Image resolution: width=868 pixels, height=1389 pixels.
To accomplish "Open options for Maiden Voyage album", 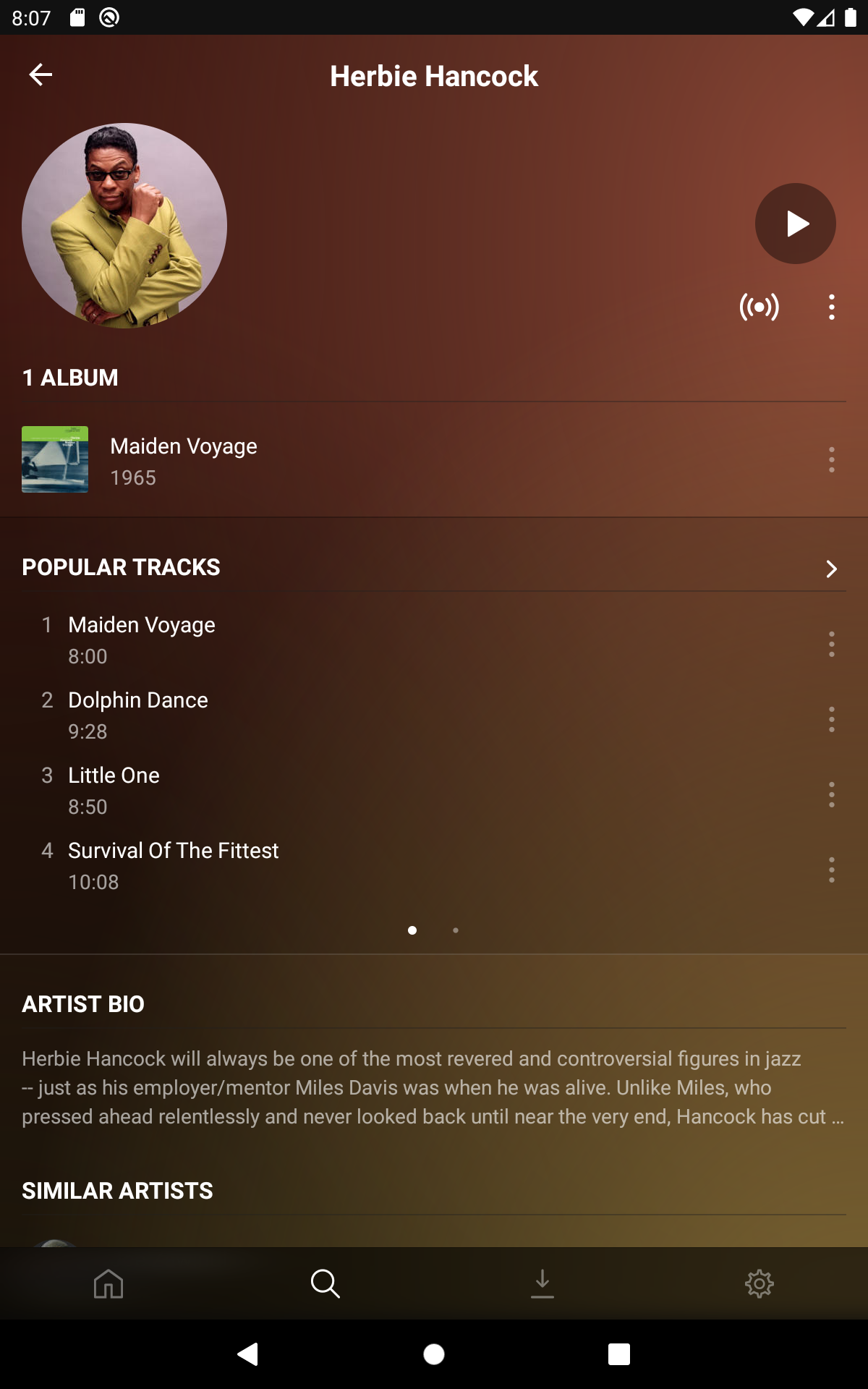I will 832,459.
